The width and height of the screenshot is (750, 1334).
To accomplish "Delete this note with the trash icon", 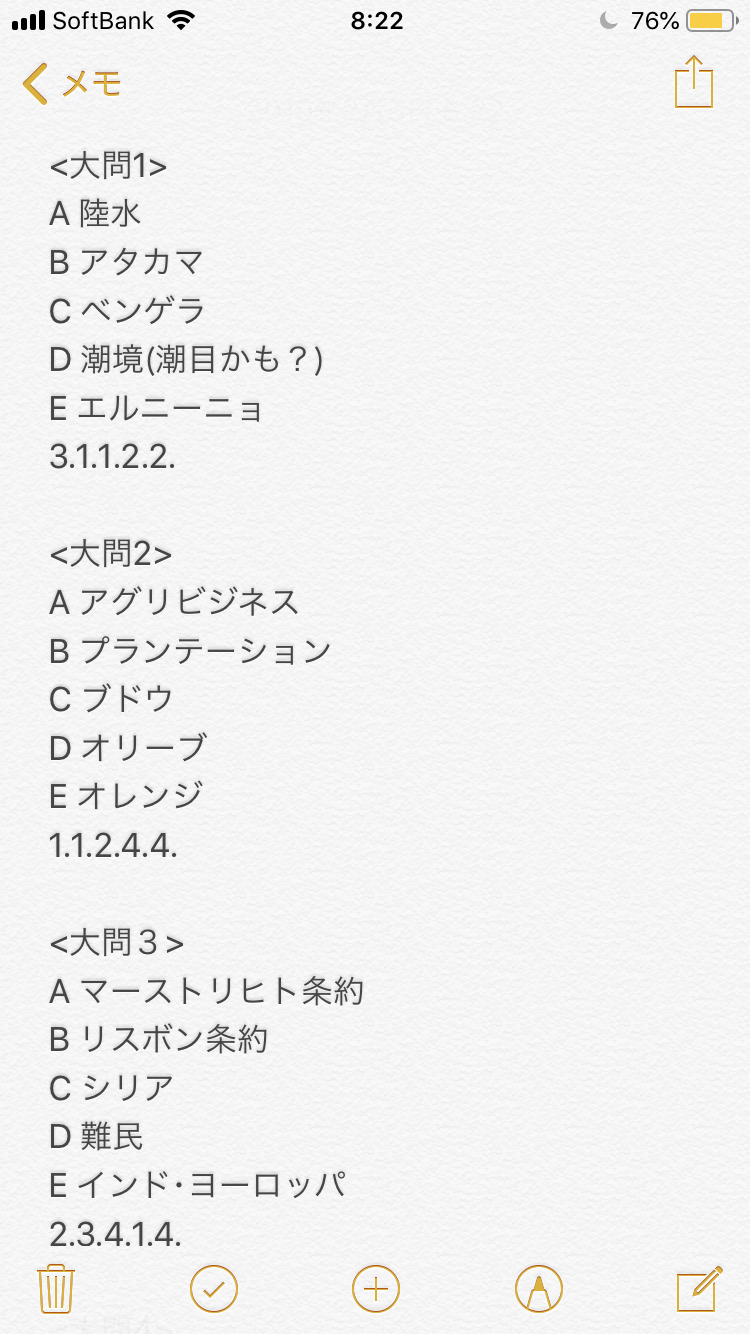I will (55, 1288).
